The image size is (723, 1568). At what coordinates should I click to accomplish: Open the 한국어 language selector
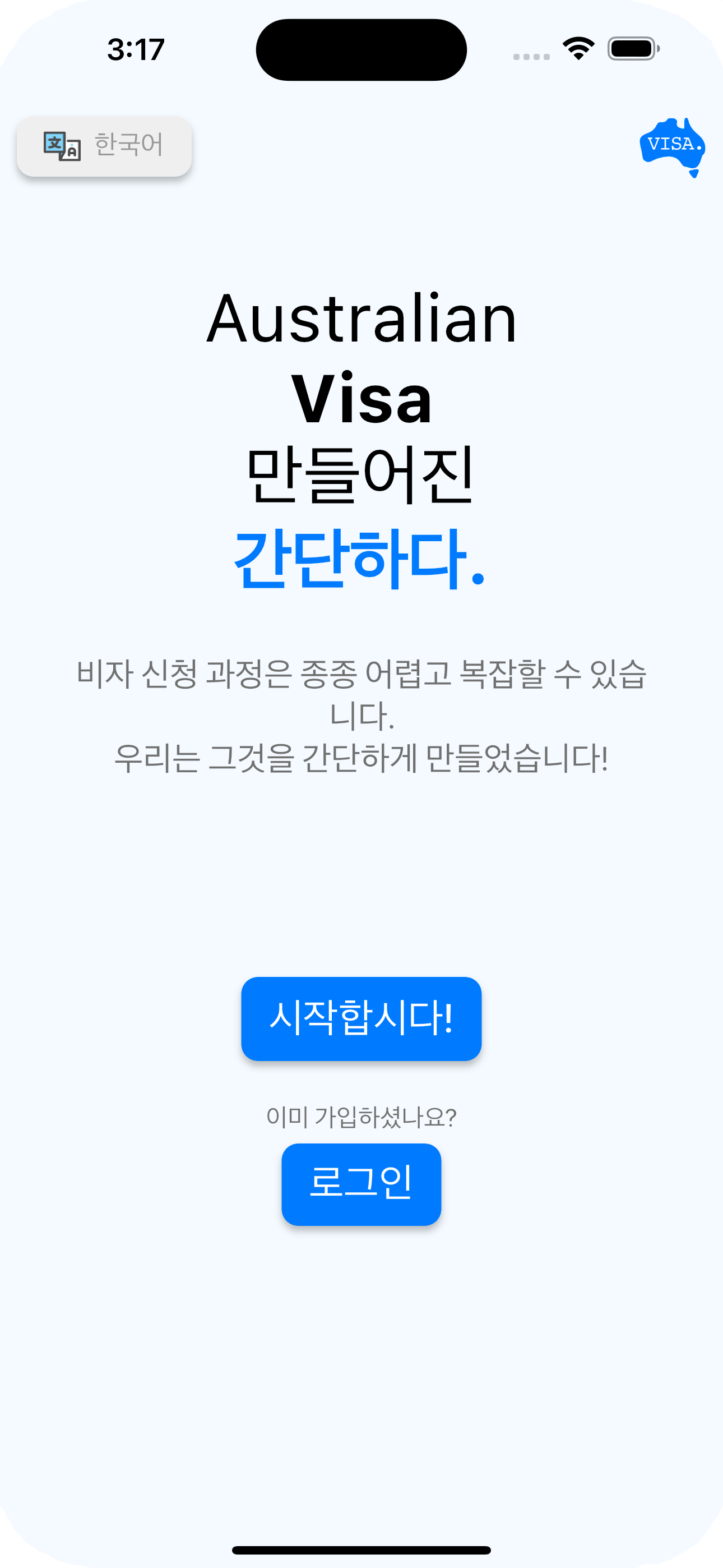(104, 146)
